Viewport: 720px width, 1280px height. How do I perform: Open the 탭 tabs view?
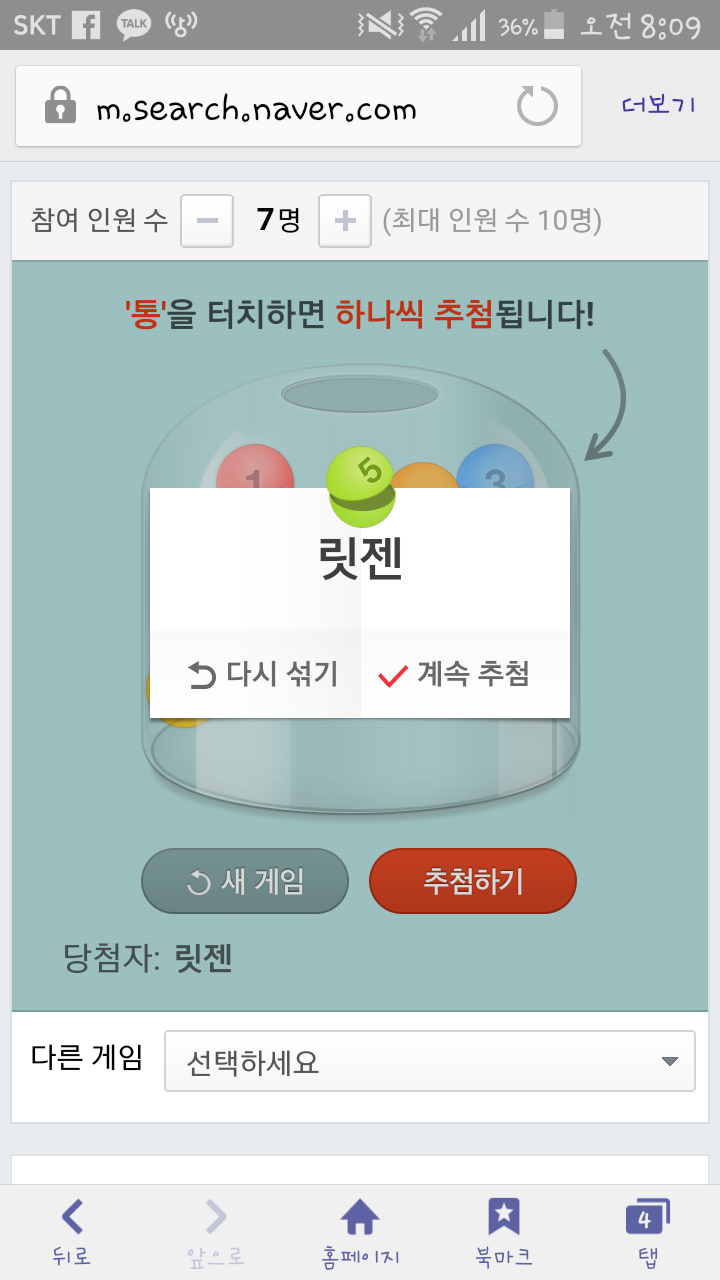(x=645, y=1230)
